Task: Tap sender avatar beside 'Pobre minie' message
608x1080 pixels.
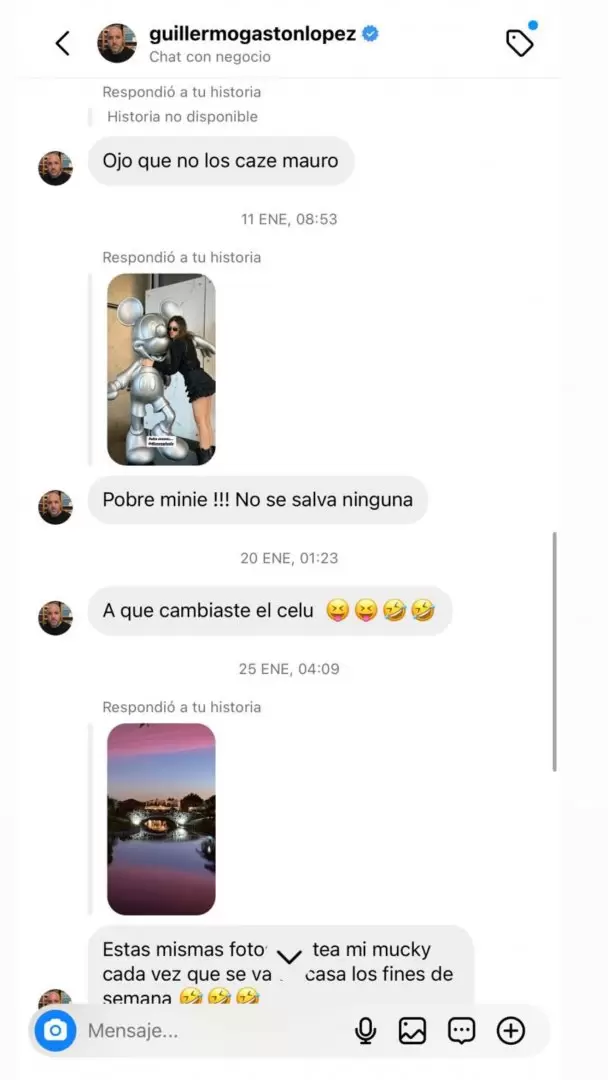Action: click(x=56, y=507)
